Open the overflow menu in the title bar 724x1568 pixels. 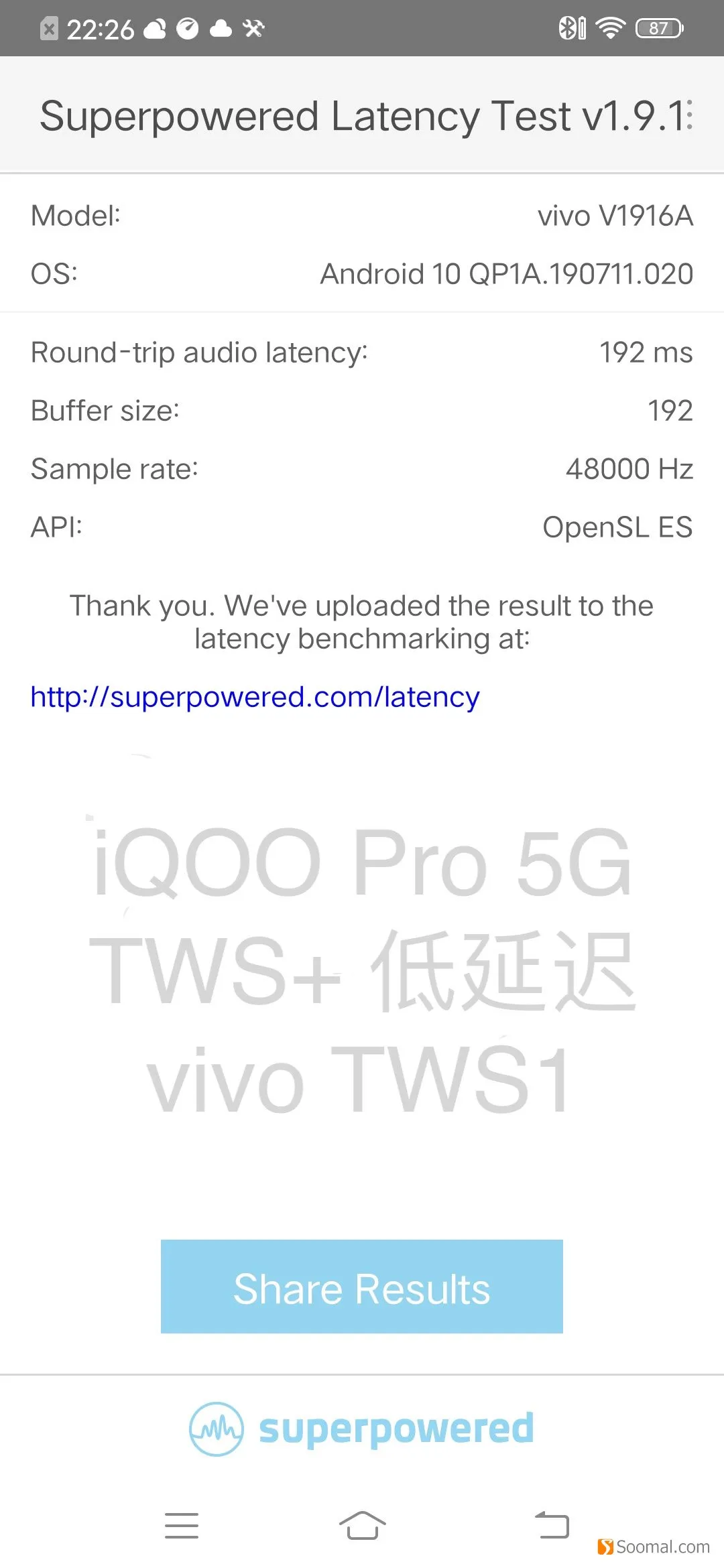point(690,115)
